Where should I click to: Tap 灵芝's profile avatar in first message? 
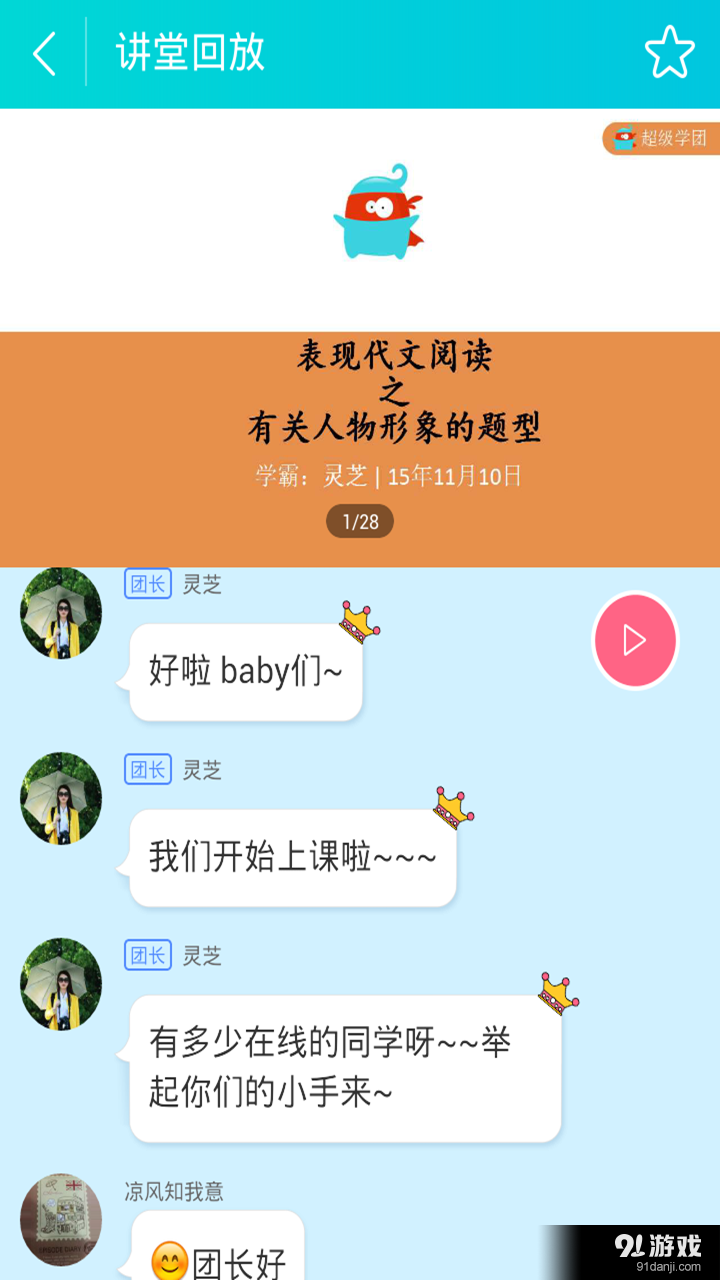(60, 612)
